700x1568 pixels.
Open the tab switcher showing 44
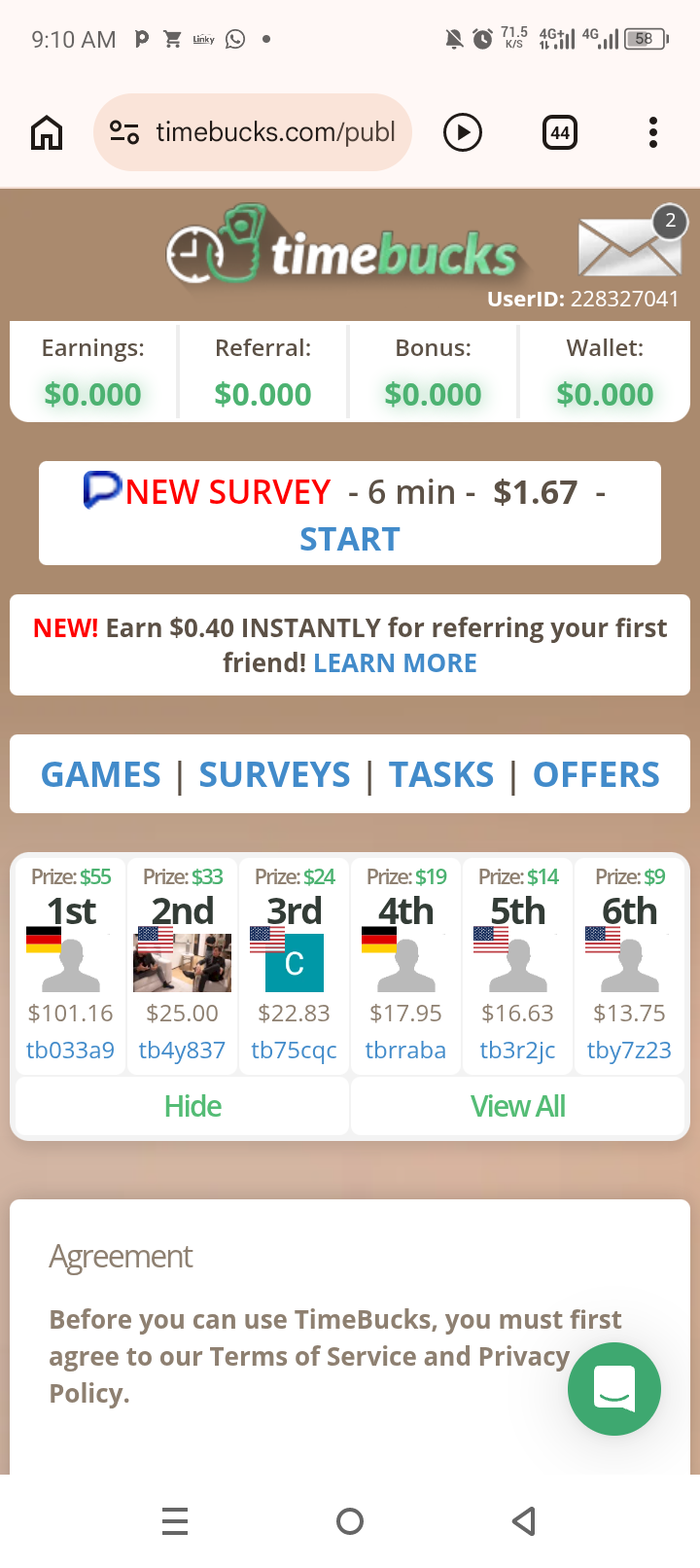coord(560,132)
